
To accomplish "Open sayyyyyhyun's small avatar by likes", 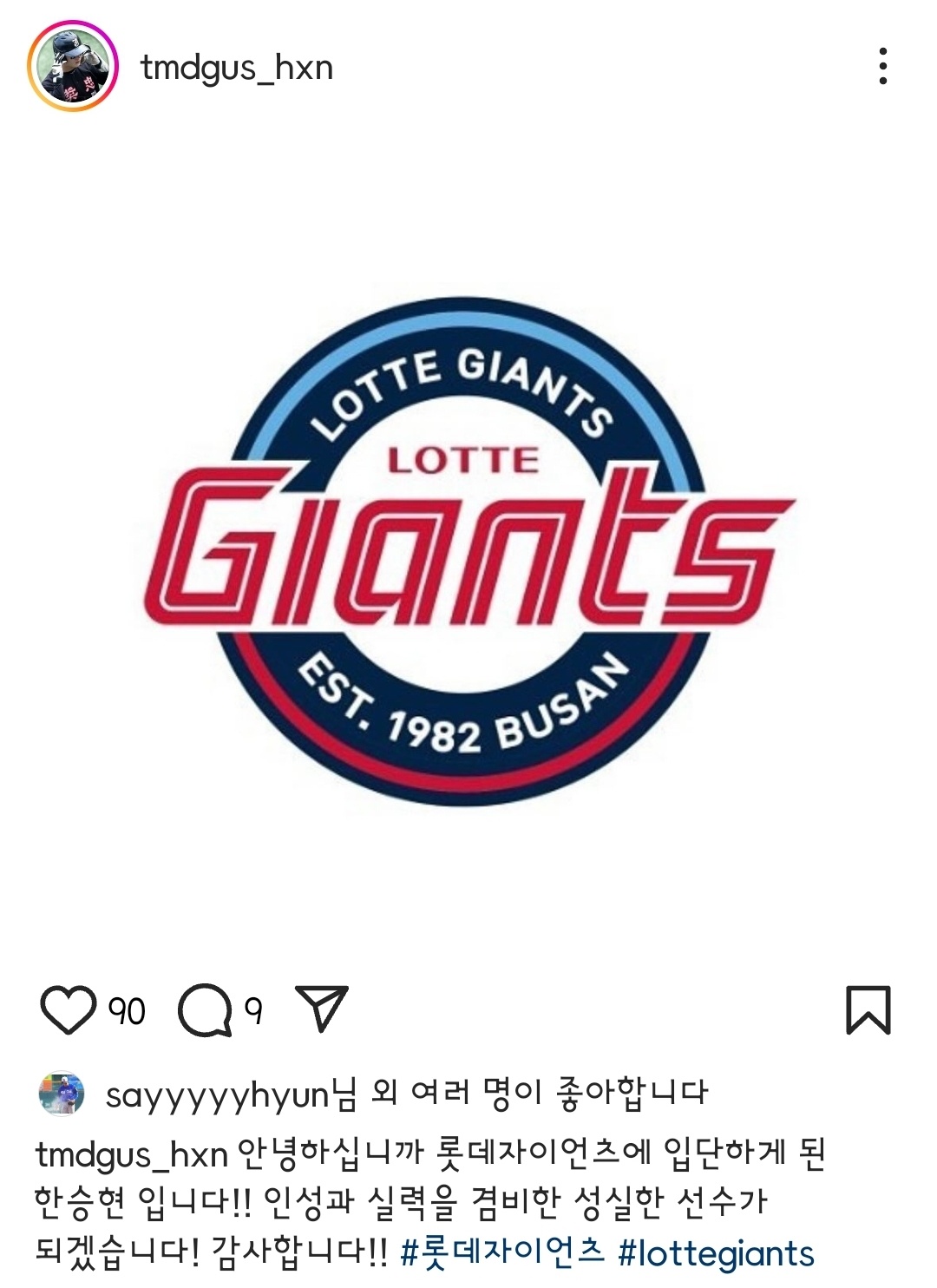I will tap(62, 1094).
